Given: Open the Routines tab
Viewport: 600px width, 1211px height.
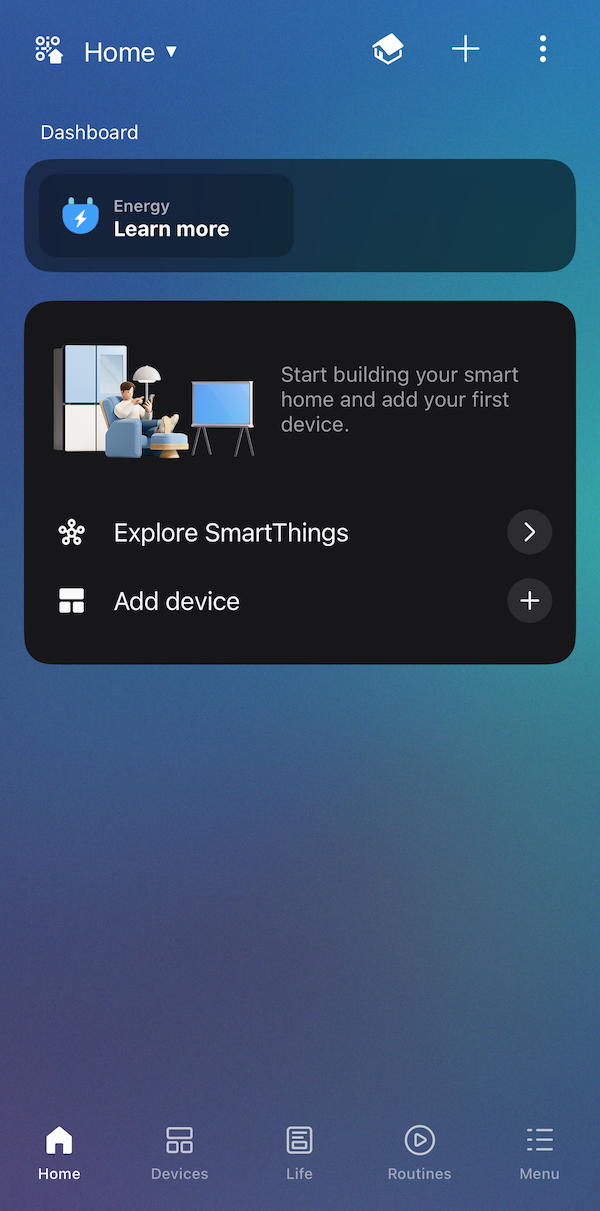Looking at the screenshot, I should [419, 1152].
